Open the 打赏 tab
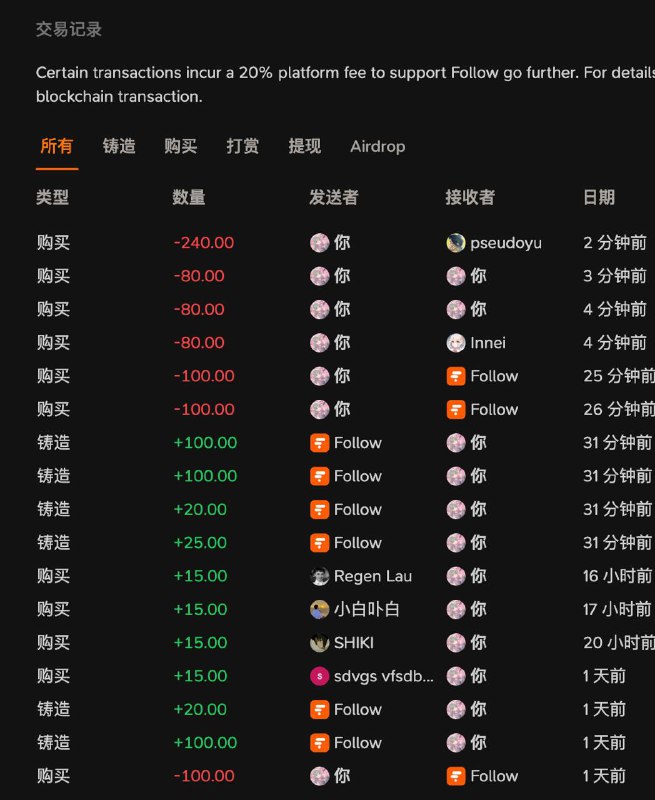The height and width of the screenshot is (800, 655). tap(243, 146)
